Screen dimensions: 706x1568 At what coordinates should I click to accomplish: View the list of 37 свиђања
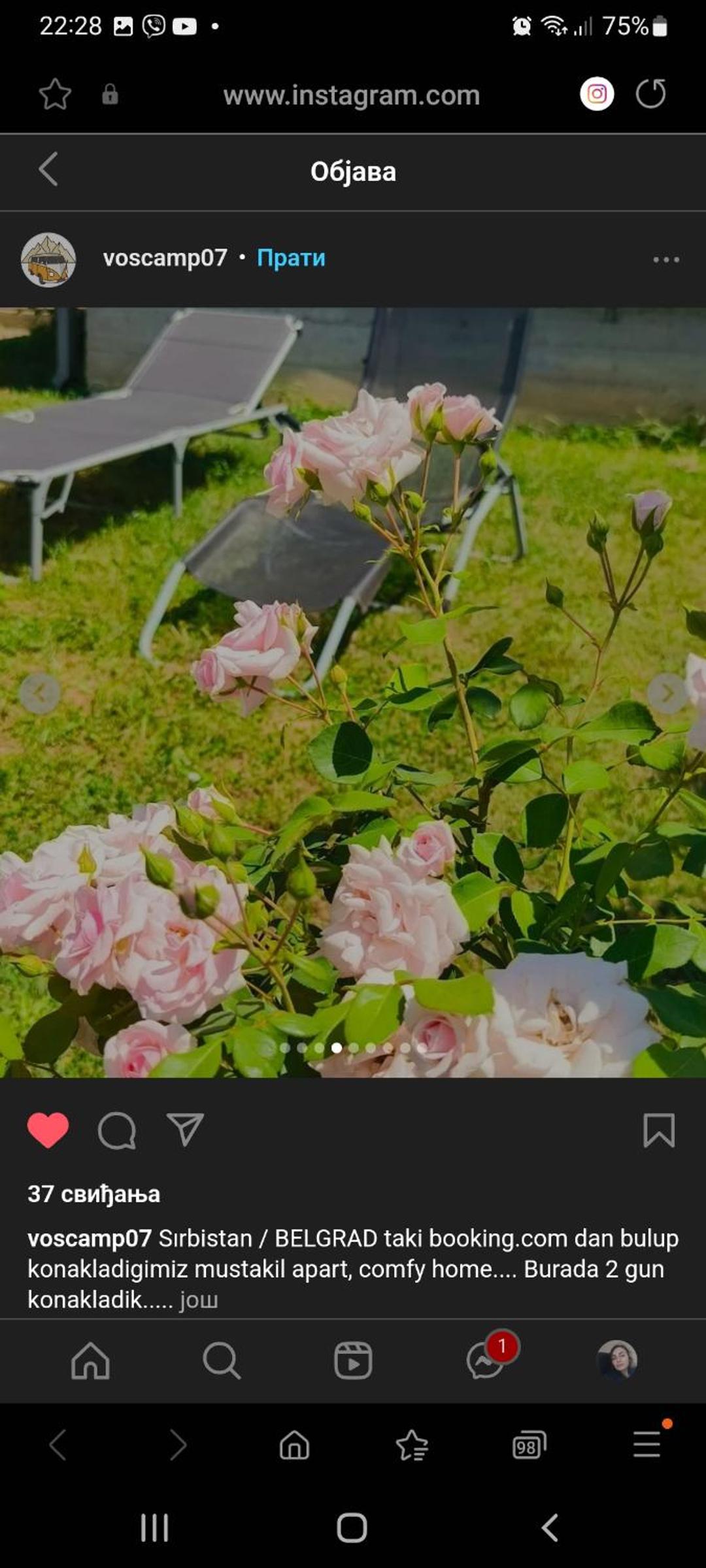point(93,1194)
